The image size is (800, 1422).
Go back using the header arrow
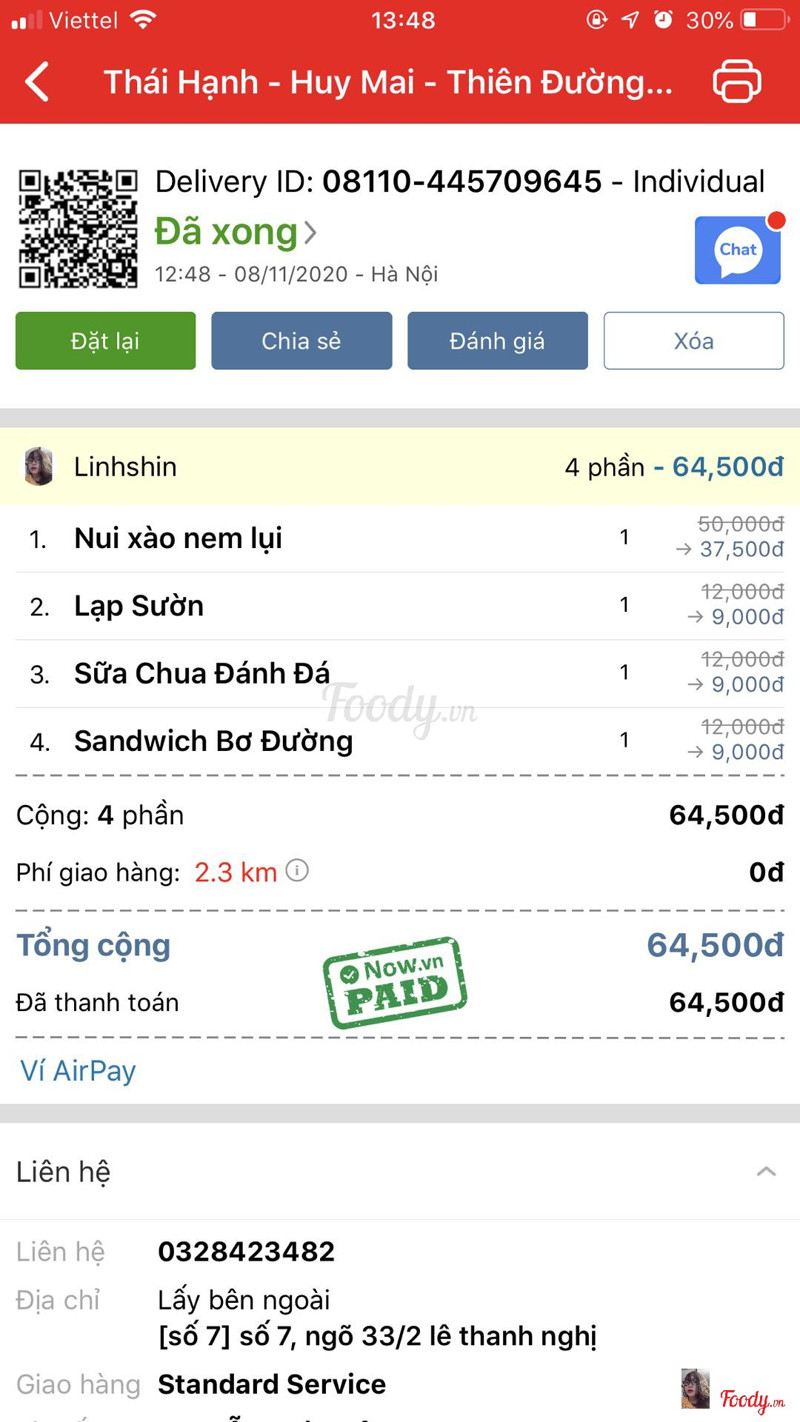click(37, 82)
